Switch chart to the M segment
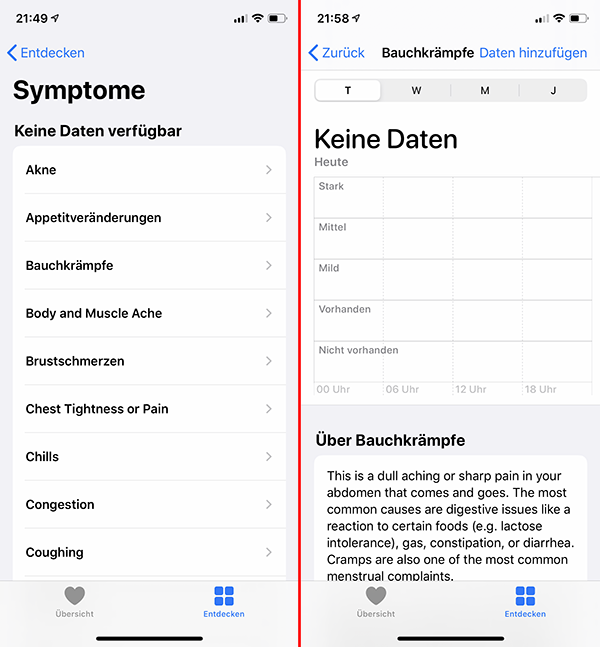This screenshot has height=647, width=600. (x=485, y=91)
